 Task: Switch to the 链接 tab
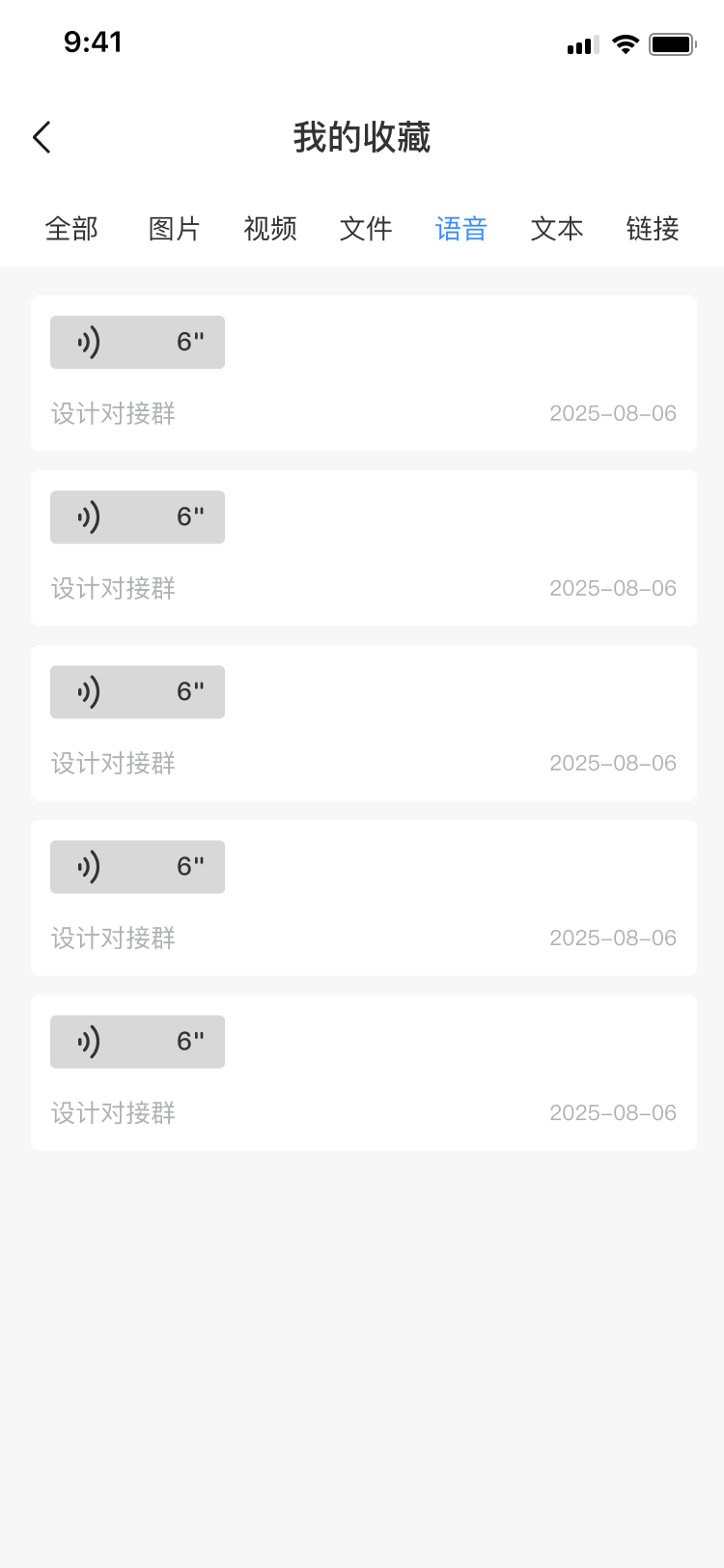653,229
